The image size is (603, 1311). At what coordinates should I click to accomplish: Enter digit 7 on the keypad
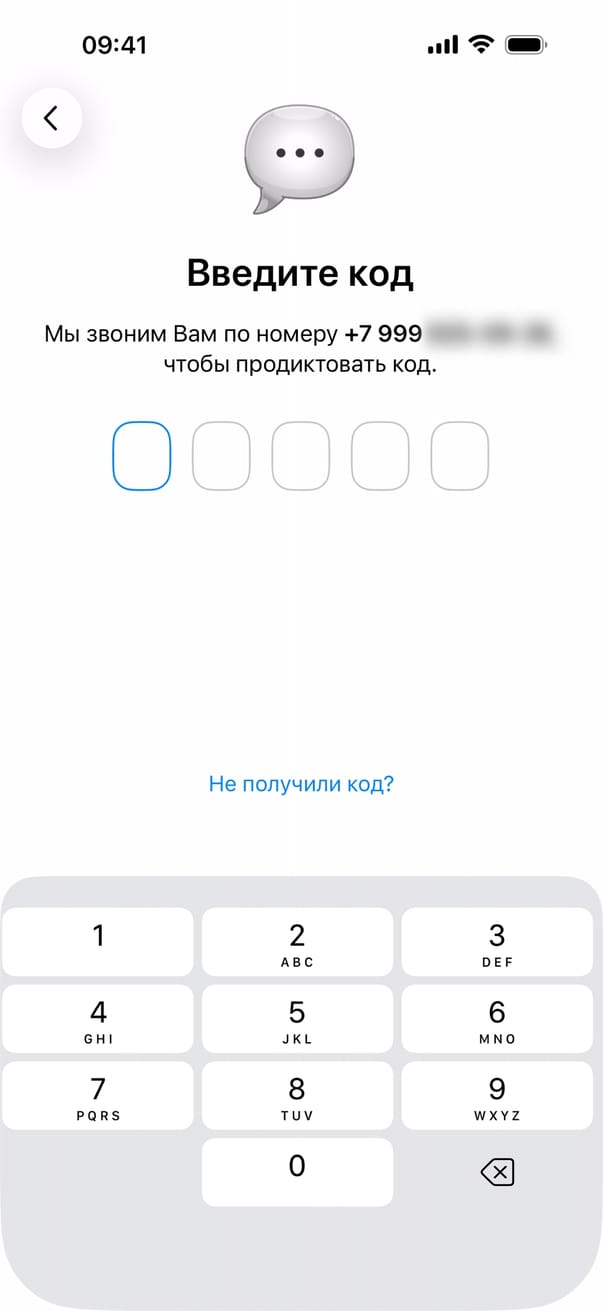coord(98,1095)
